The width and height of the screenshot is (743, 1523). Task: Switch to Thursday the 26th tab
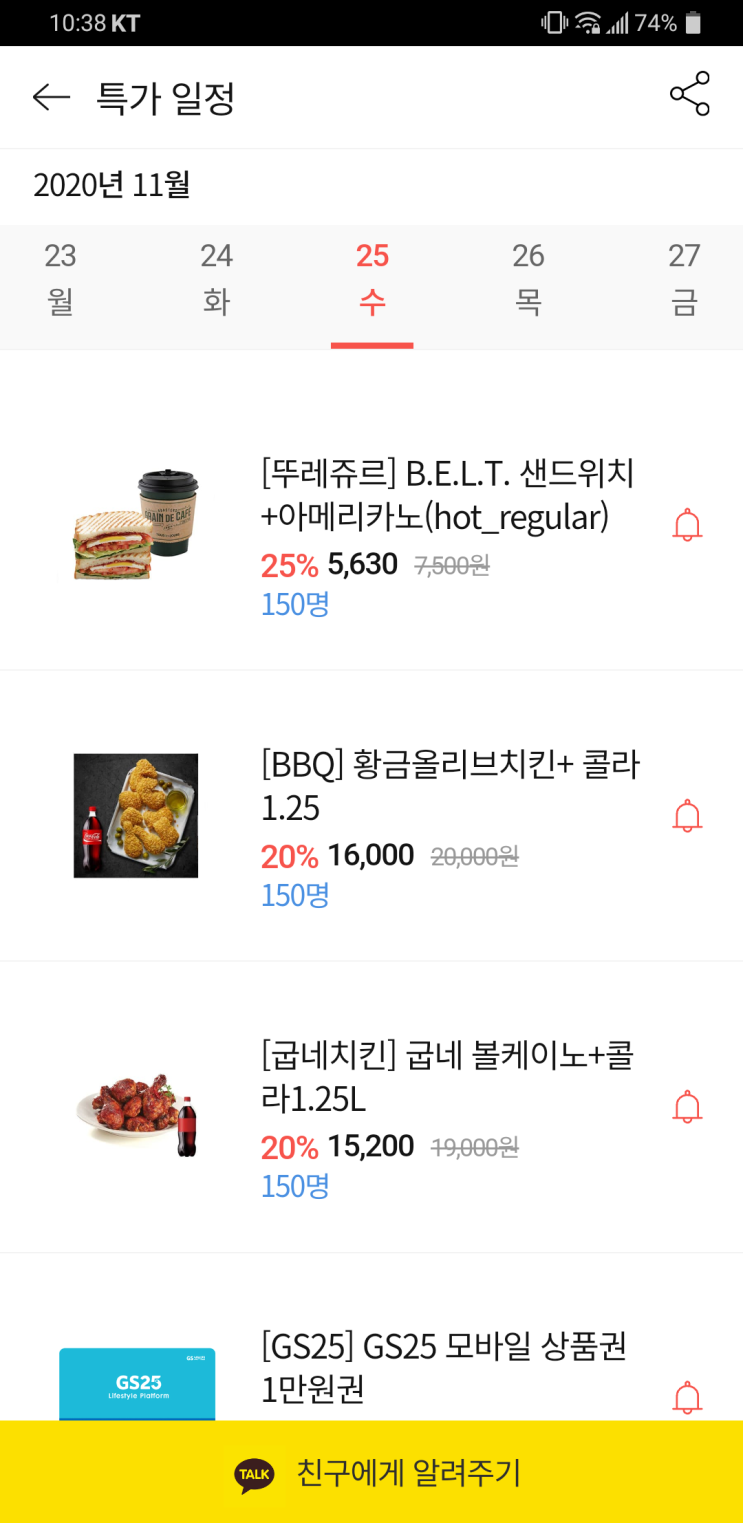pyautogui.click(x=528, y=278)
